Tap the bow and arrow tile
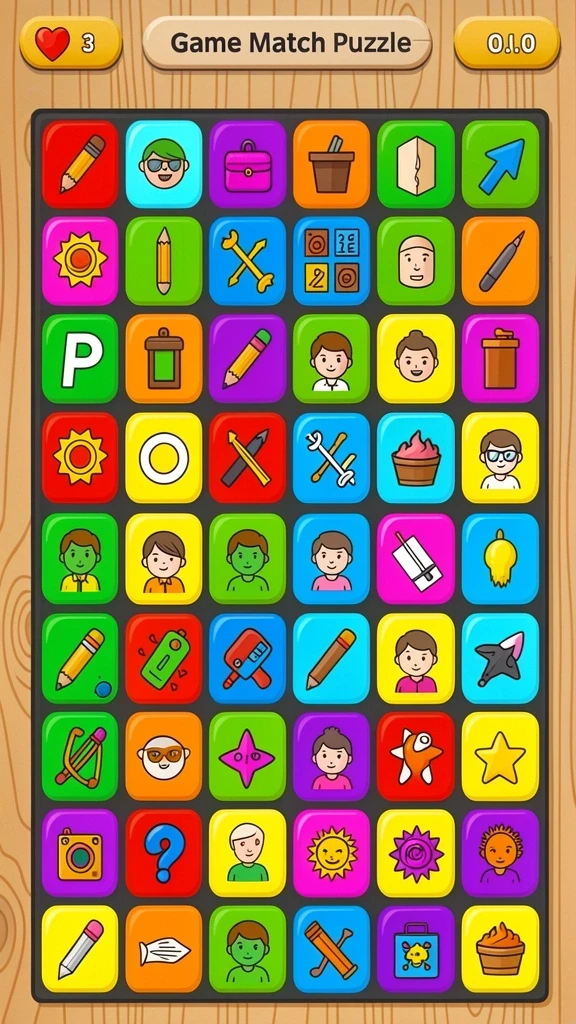This screenshot has width=576, height=1024. (80, 756)
